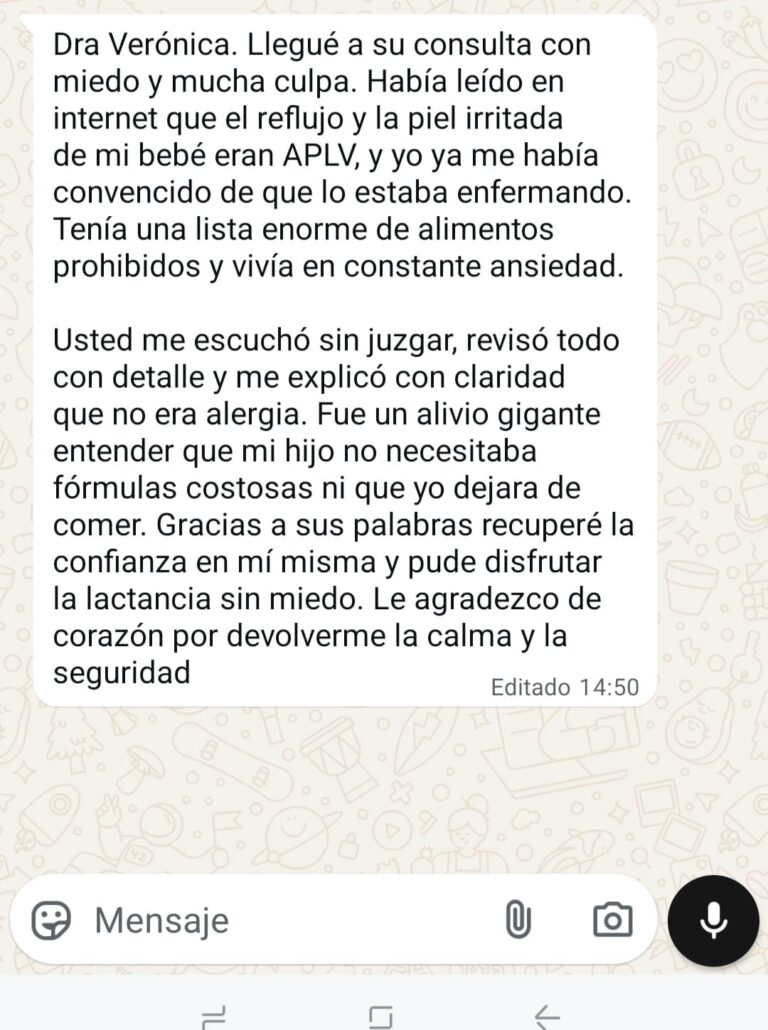Attach a file with the paperclip

point(517,920)
